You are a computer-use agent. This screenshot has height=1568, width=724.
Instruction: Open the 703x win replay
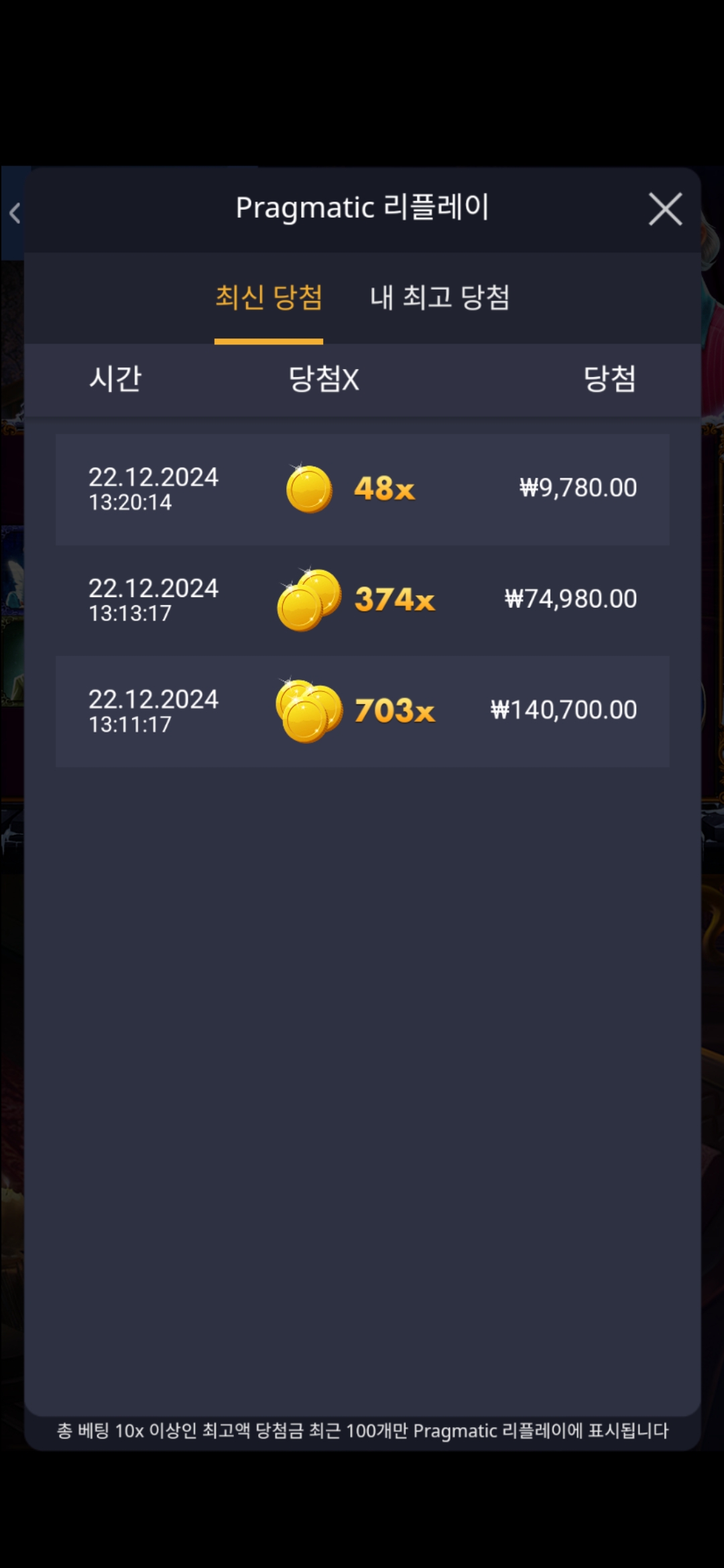(362, 711)
